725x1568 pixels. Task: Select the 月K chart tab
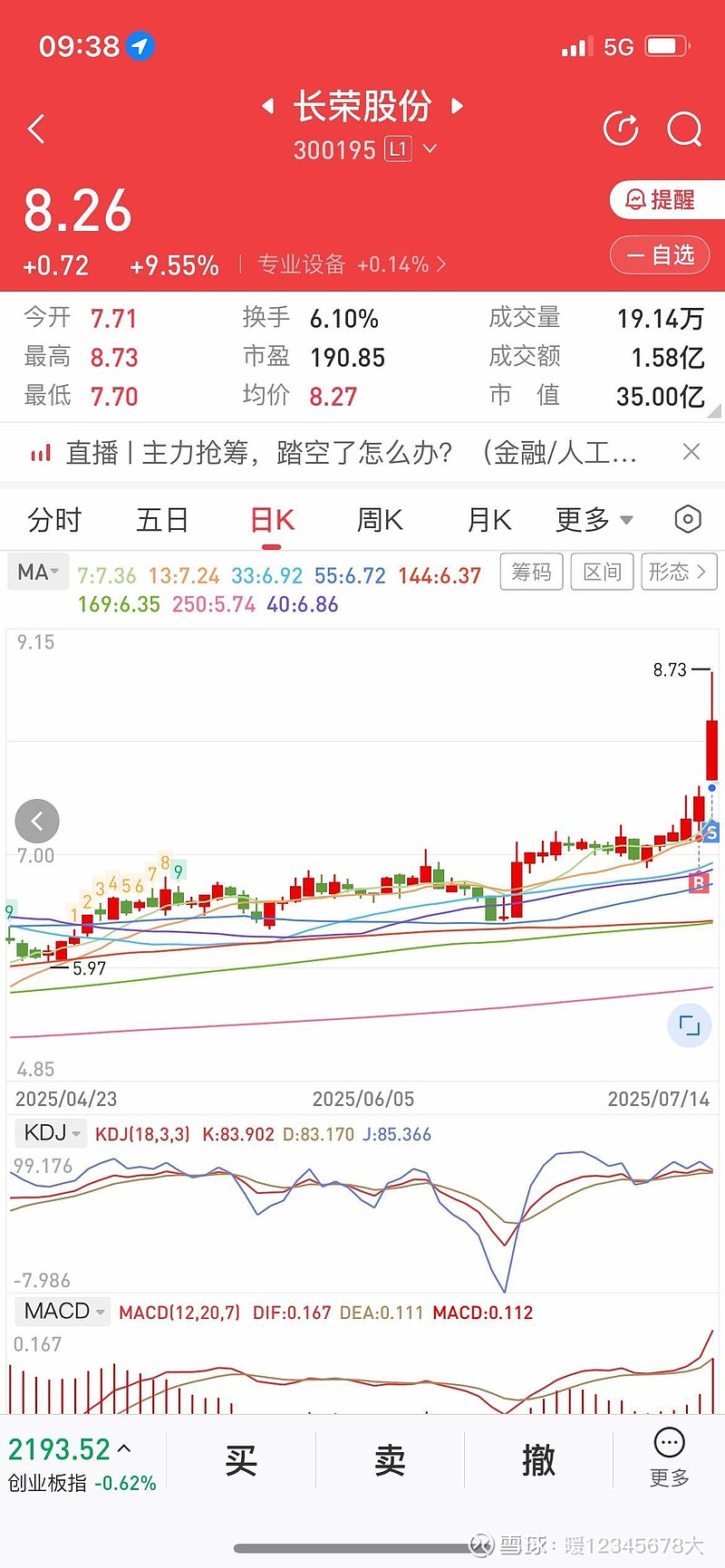488,520
